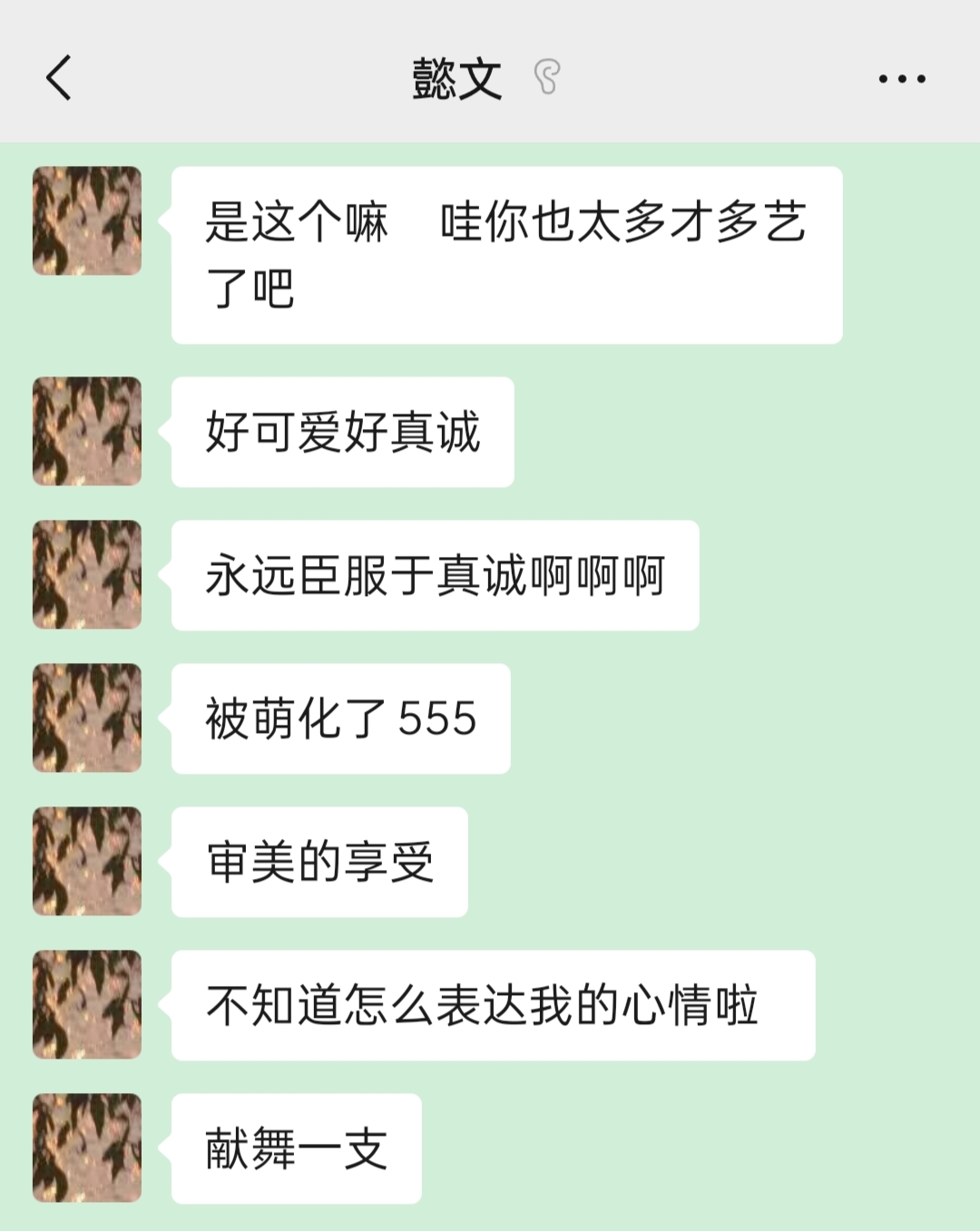Go back from the 懿文 chat
Image resolution: width=980 pixels, height=1231 pixels.
coord(59,78)
